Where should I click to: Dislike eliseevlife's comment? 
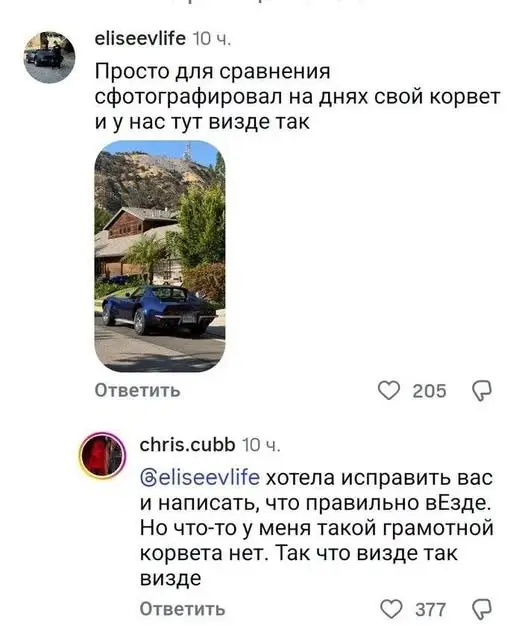pyautogui.click(x=482, y=391)
